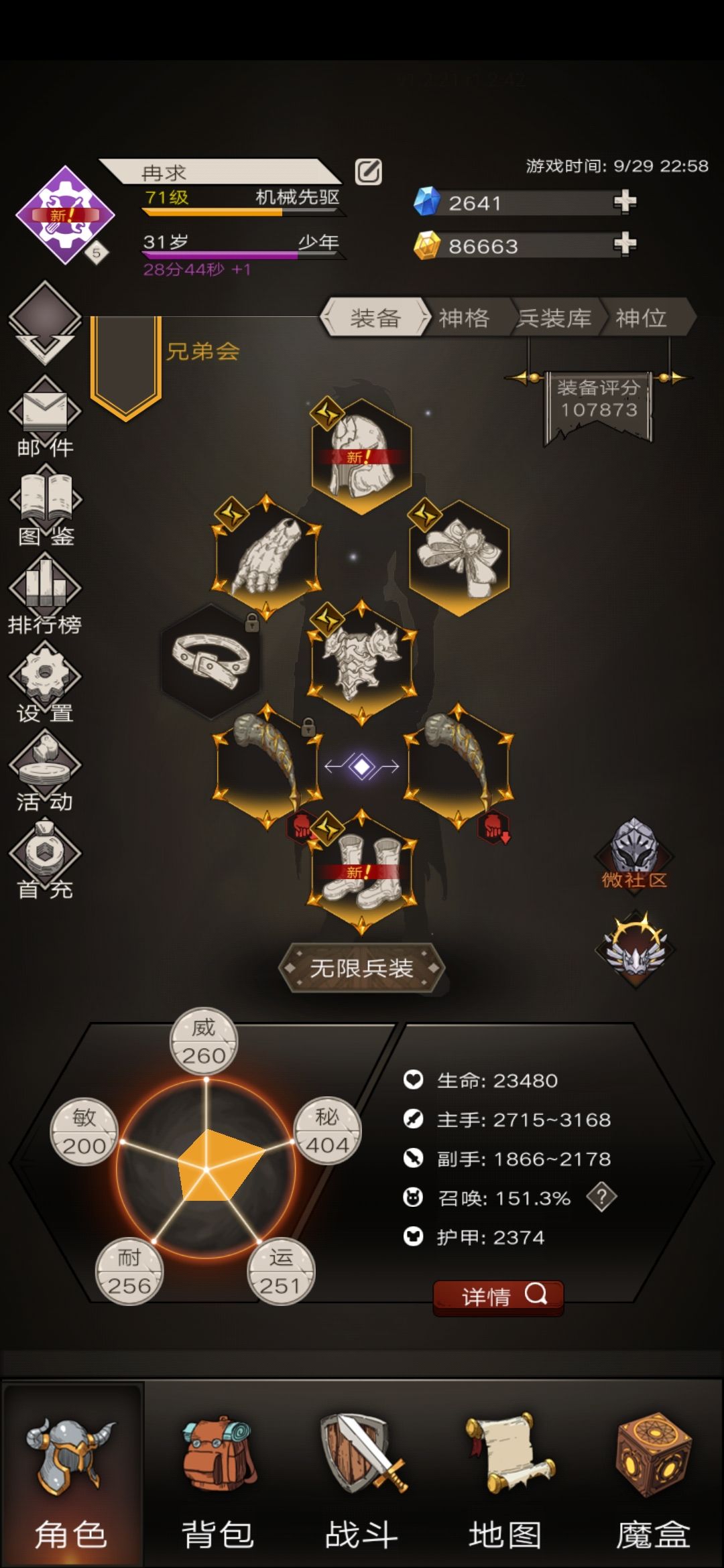
Task: Add more blue gems
Action: point(625,202)
